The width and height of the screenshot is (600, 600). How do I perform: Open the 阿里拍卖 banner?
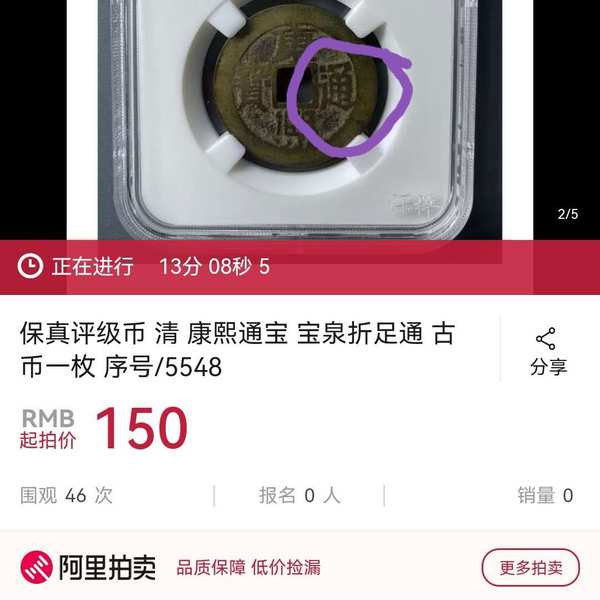[90, 568]
